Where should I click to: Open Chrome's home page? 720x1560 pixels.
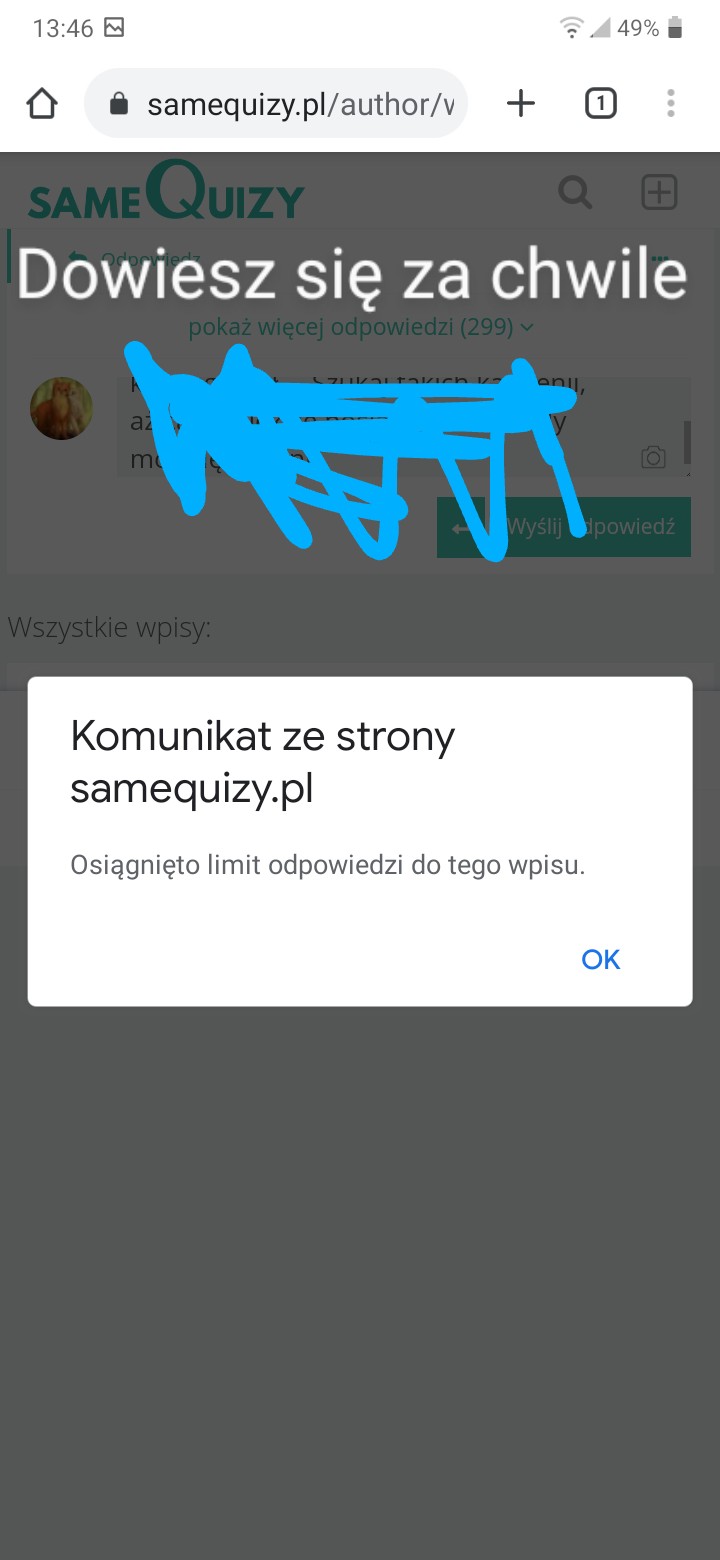coord(42,103)
